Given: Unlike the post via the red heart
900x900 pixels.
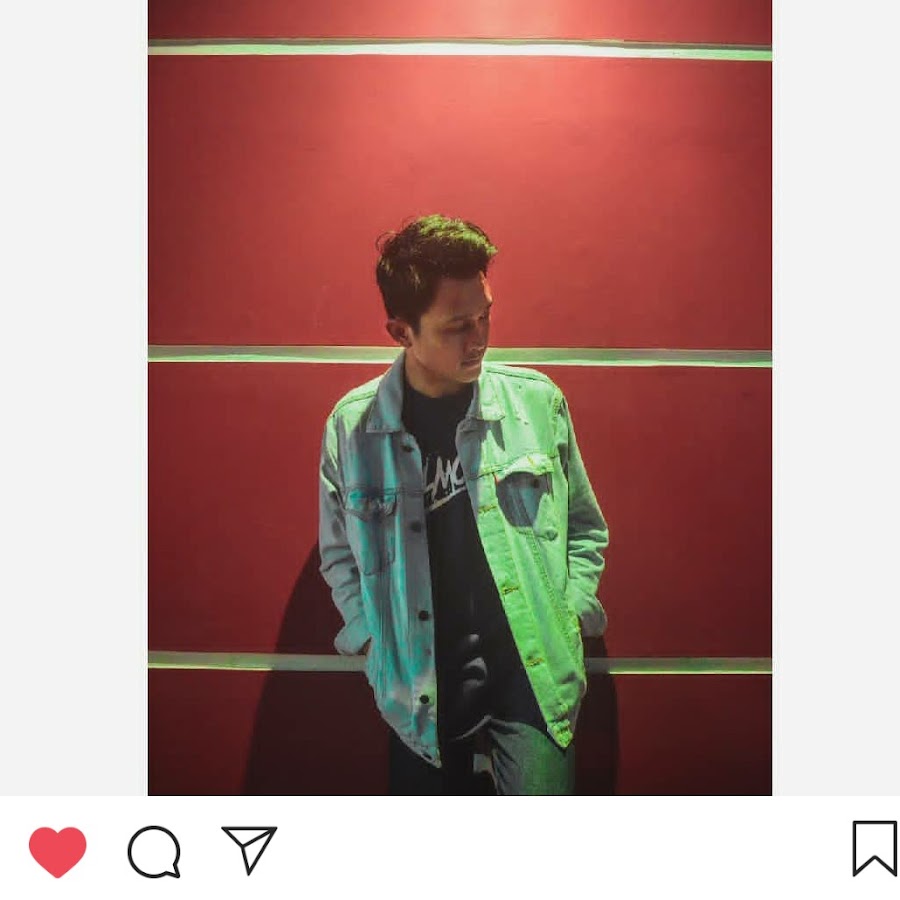Looking at the screenshot, I should pos(57,852).
